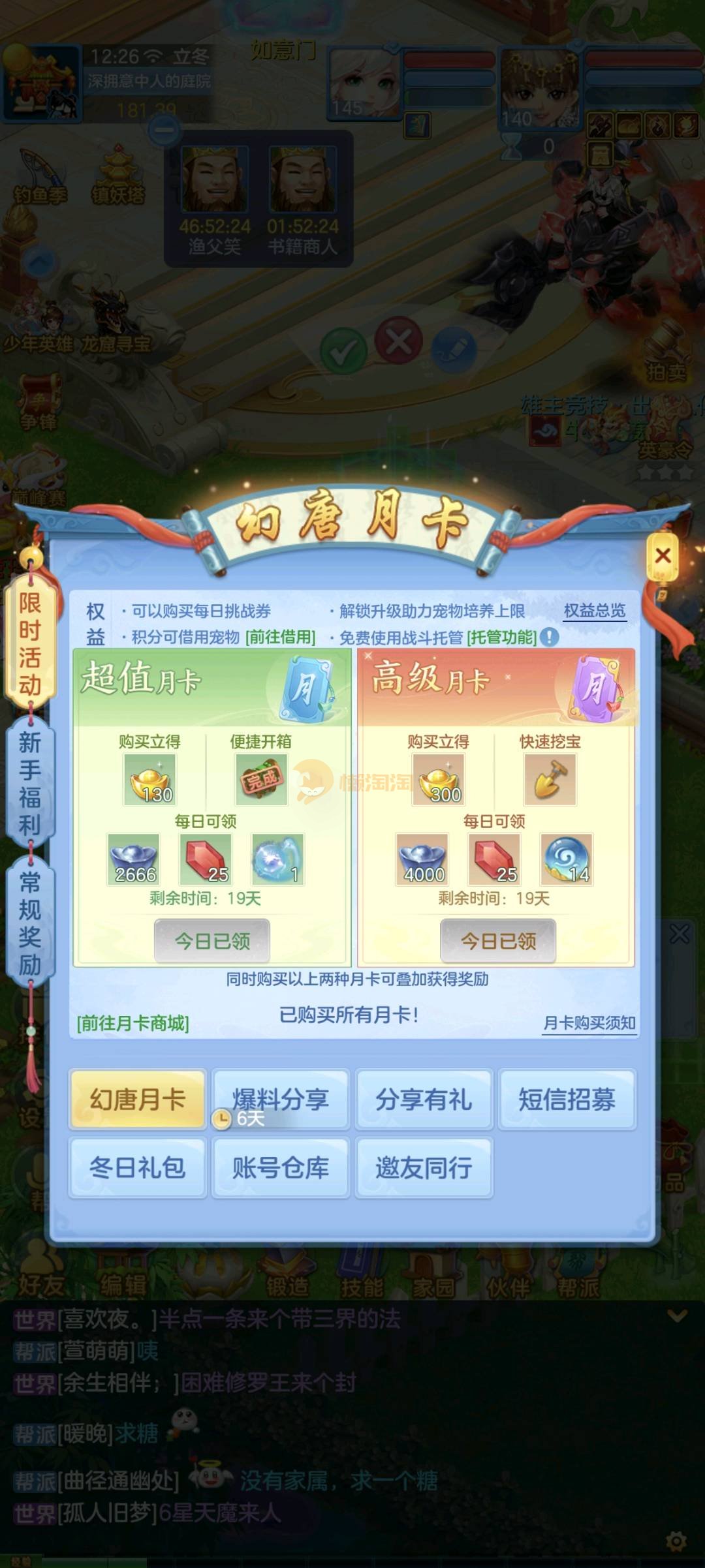Open the 权益总览 link
Image resolution: width=705 pixels, height=1568 pixels.
tap(594, 611)
